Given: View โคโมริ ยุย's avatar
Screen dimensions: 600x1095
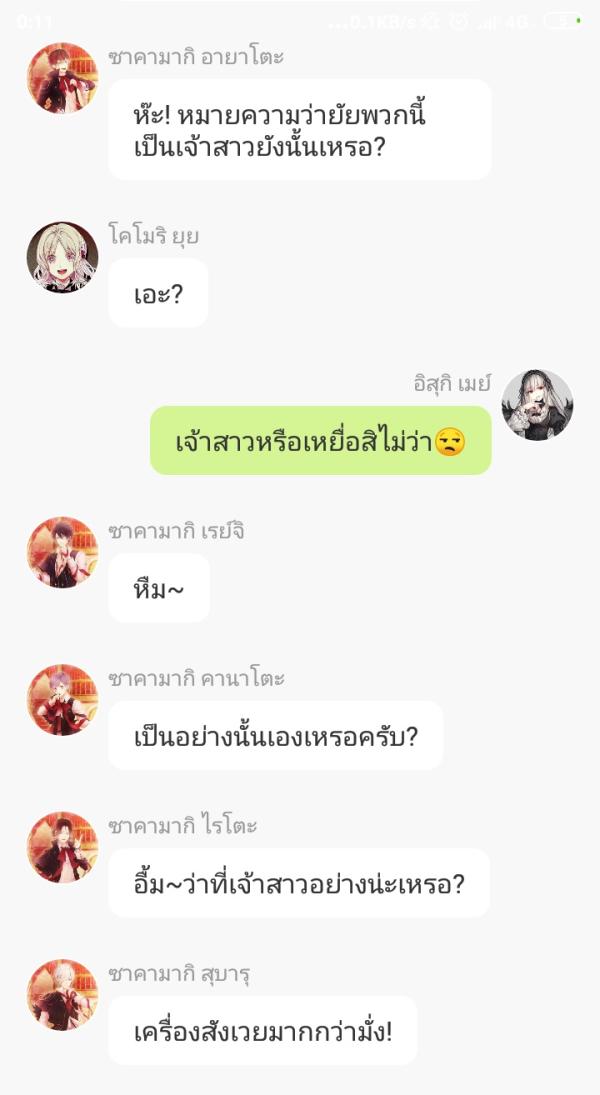Looking at the screenshot, I should [x=62, y=257].
